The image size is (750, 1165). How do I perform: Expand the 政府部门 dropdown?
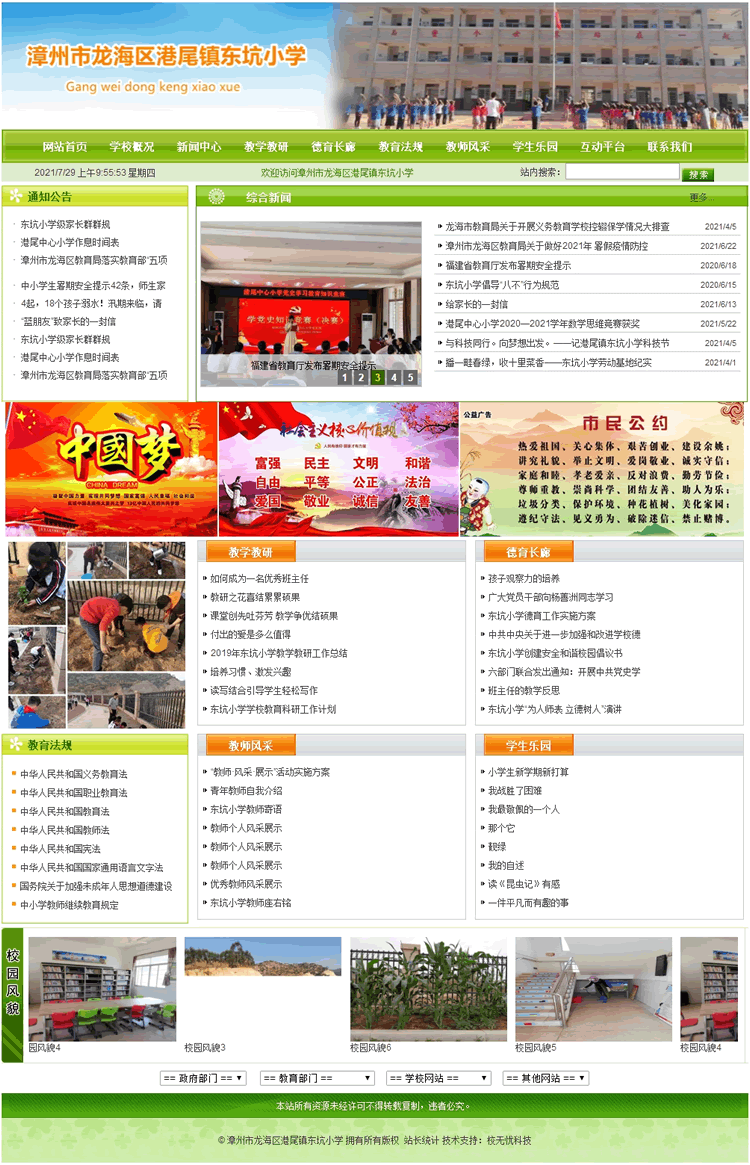click(x=202, y=1078)
